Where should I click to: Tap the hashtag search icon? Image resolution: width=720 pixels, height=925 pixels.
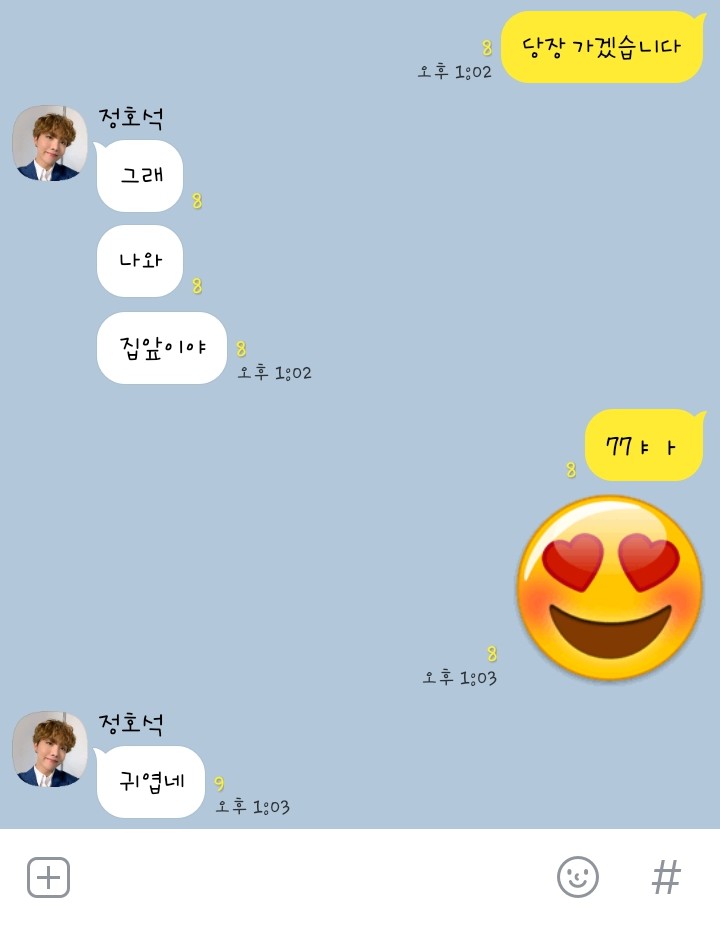point(666,877)
